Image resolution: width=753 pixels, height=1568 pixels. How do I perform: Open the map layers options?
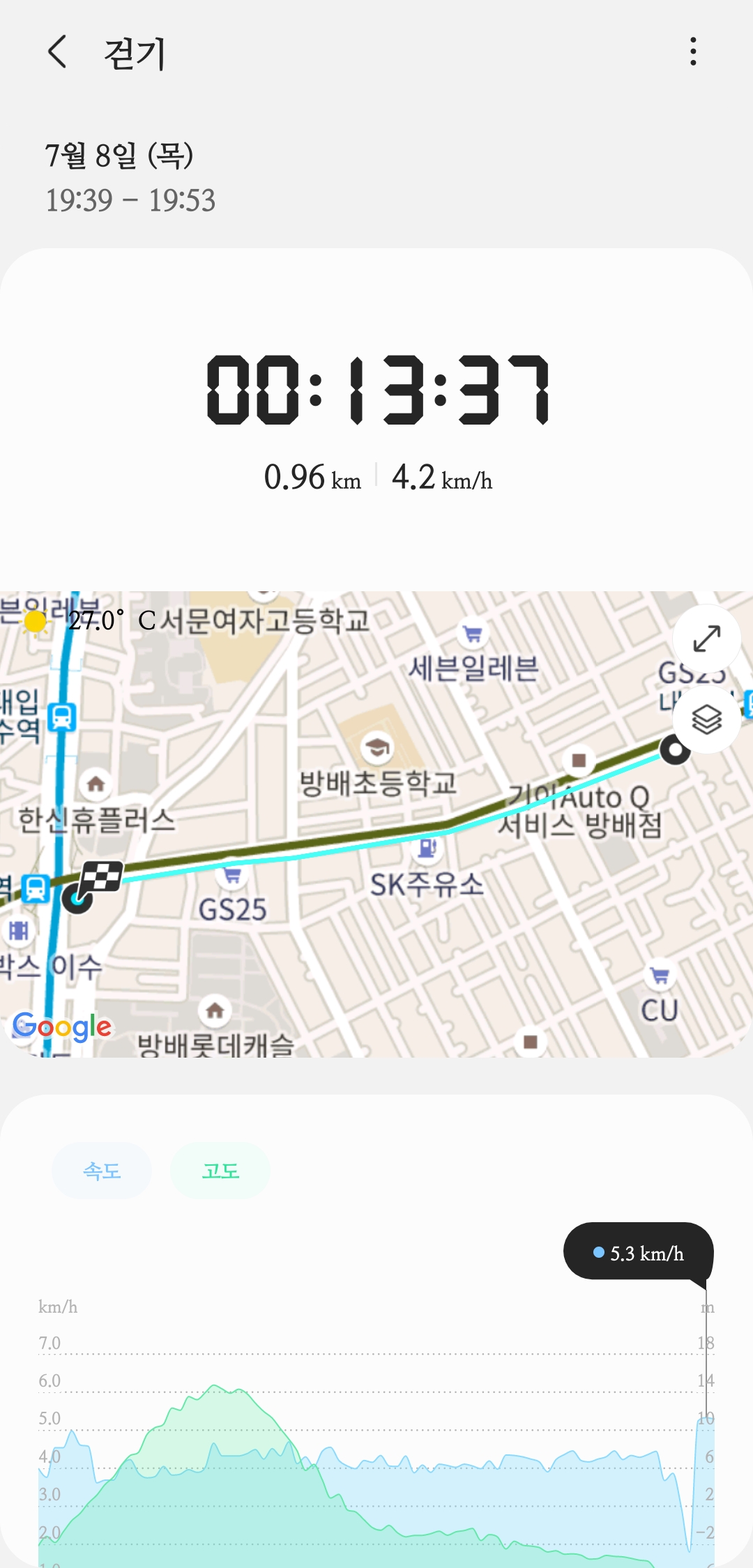click(x=706, y=720)
